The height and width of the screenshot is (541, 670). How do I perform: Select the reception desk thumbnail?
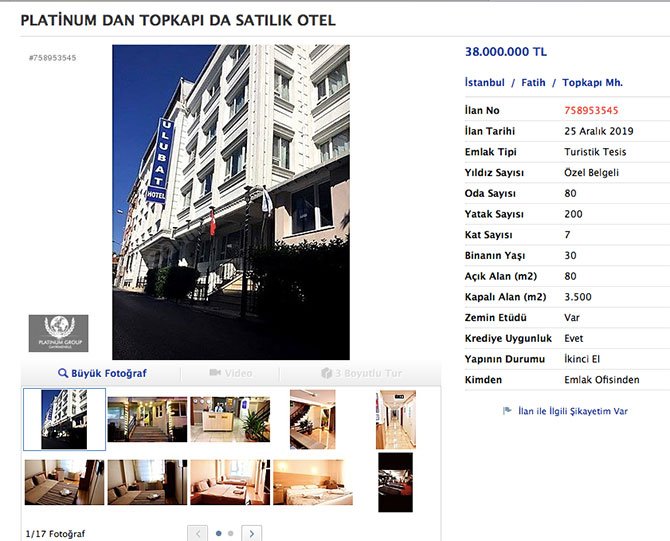point(230,419)
